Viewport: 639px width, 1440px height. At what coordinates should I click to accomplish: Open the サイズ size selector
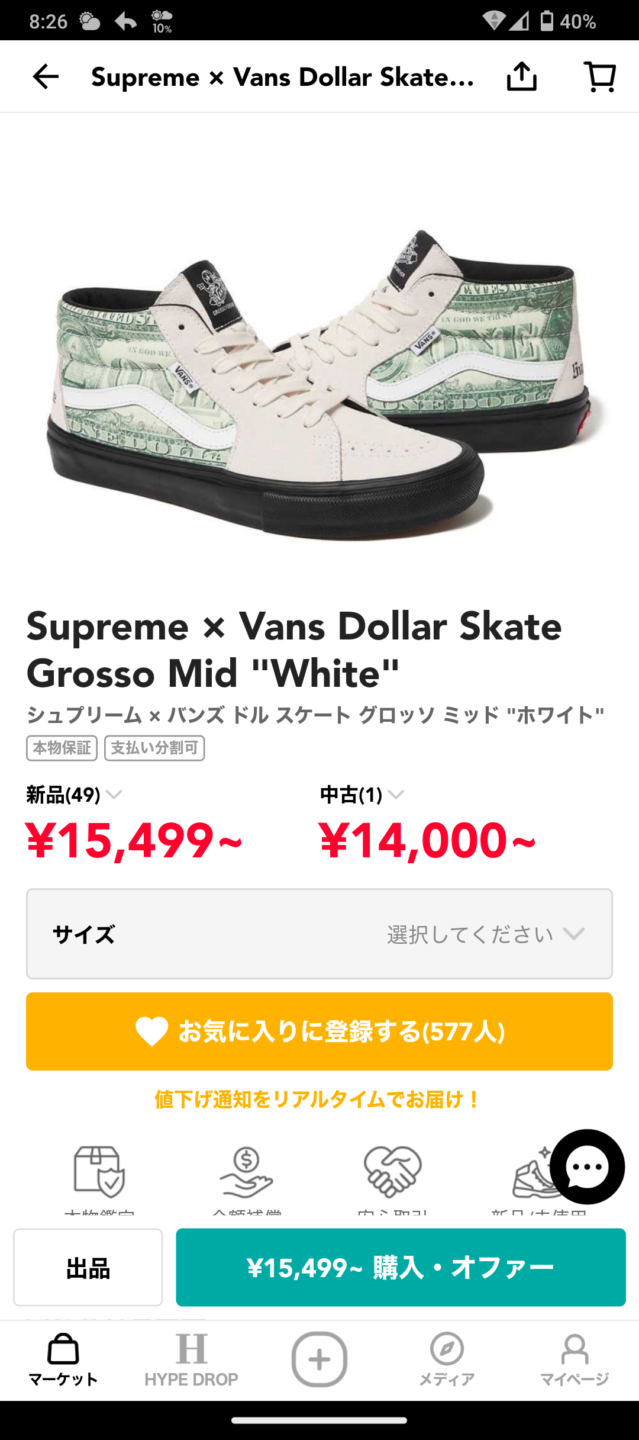coord(319,934)
